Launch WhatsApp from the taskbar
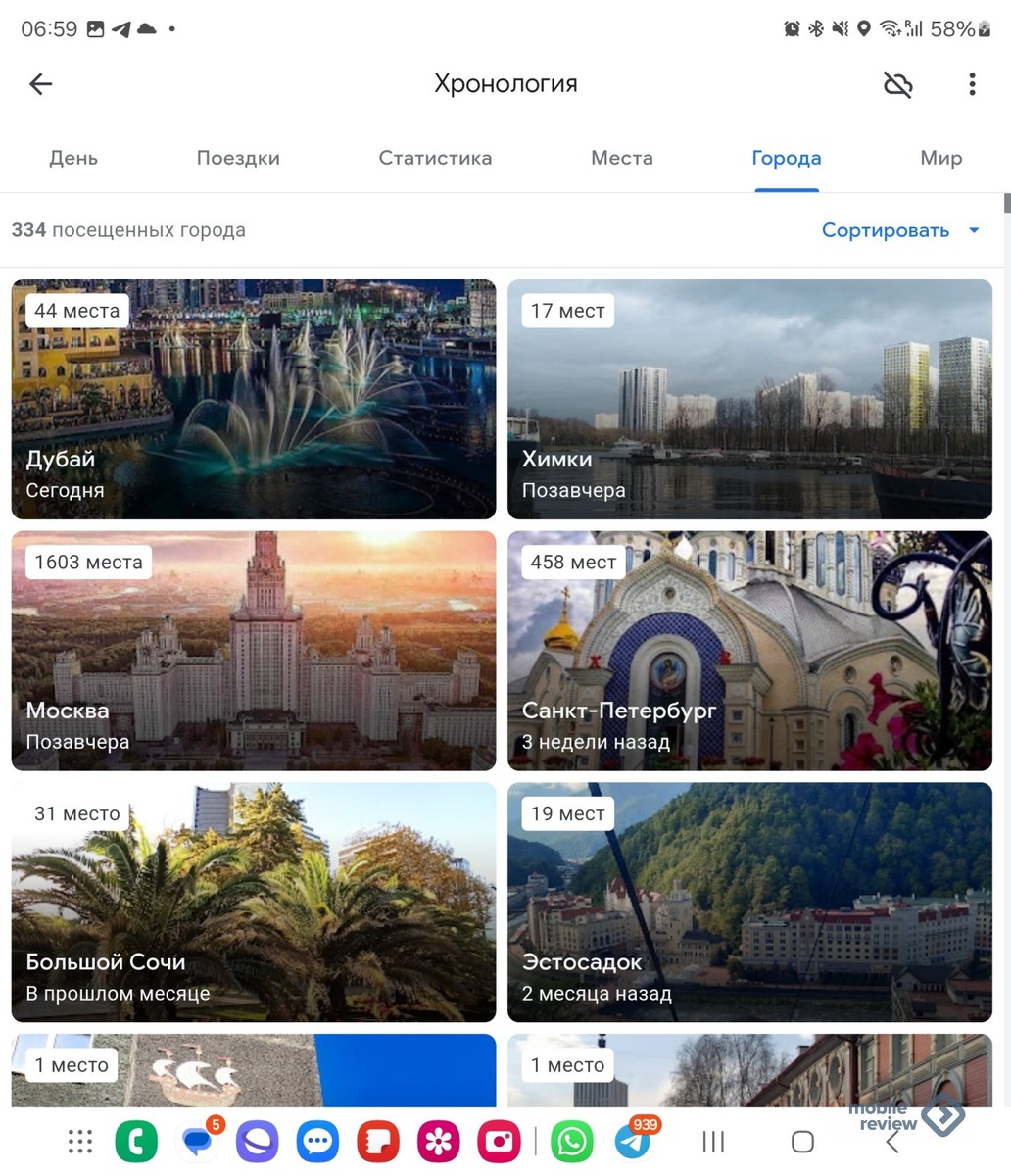The width and height of the screenshot is (1011, 1176). [x=571, y=1142]
